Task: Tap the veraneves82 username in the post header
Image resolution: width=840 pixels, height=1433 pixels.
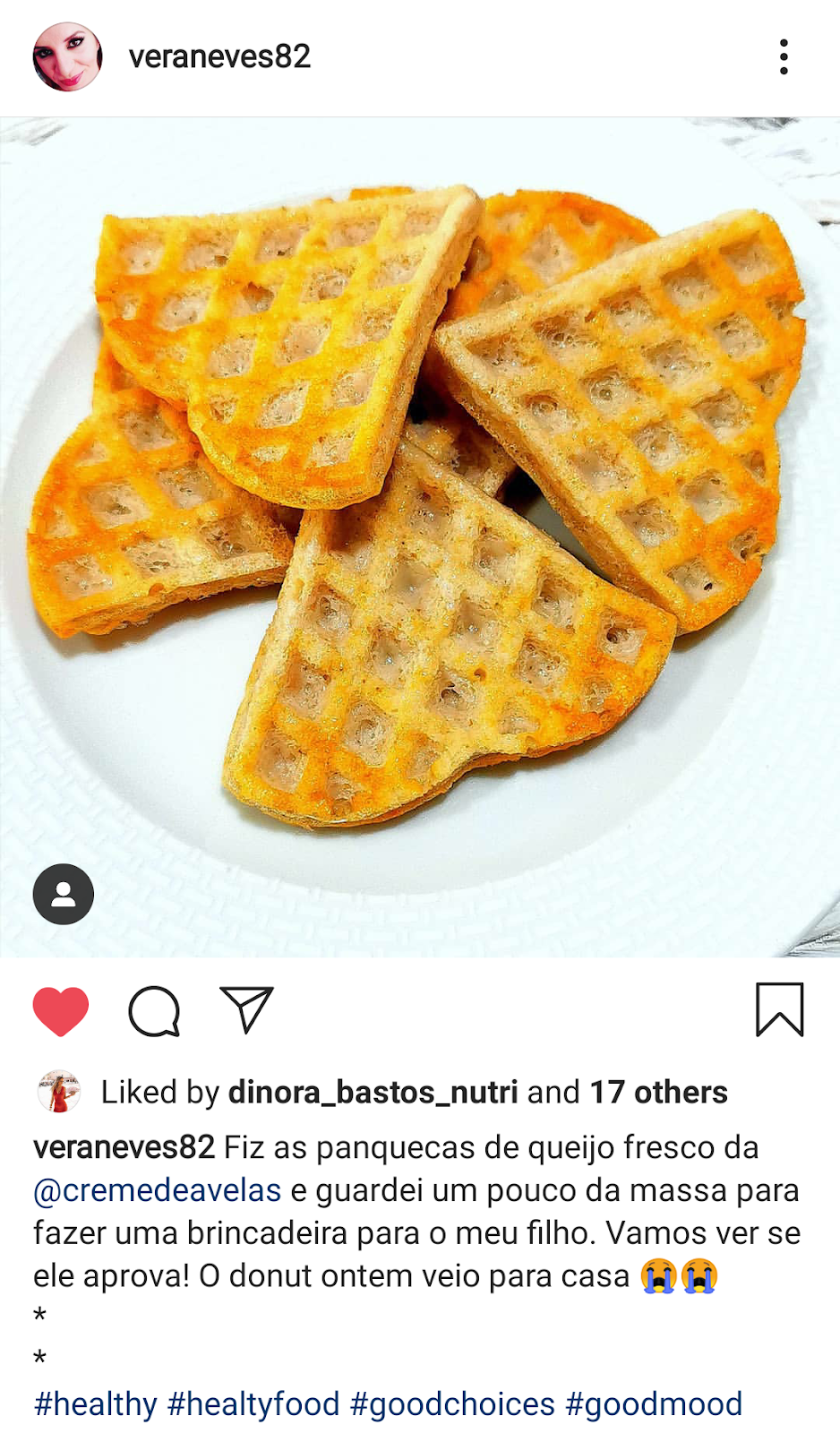Action: pos(219,56)
